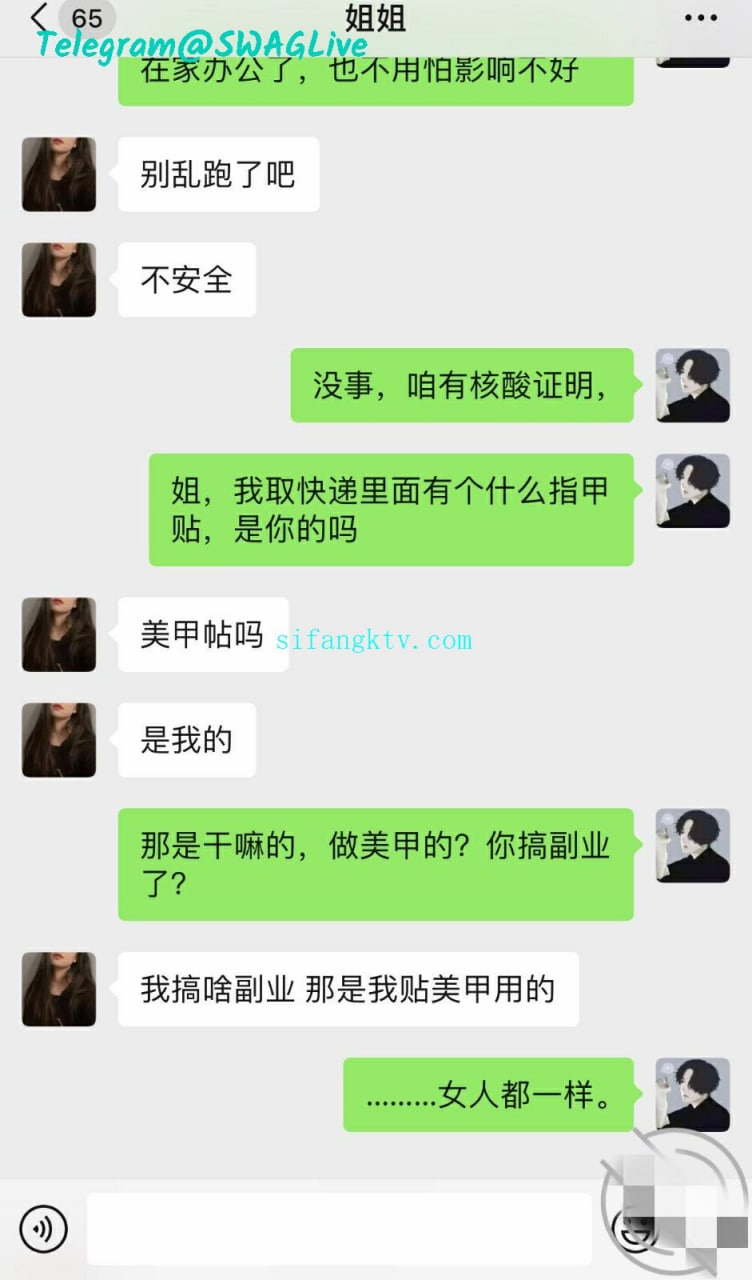
Task: Open the chat's three-dot menu
Action: pos(700,18)
